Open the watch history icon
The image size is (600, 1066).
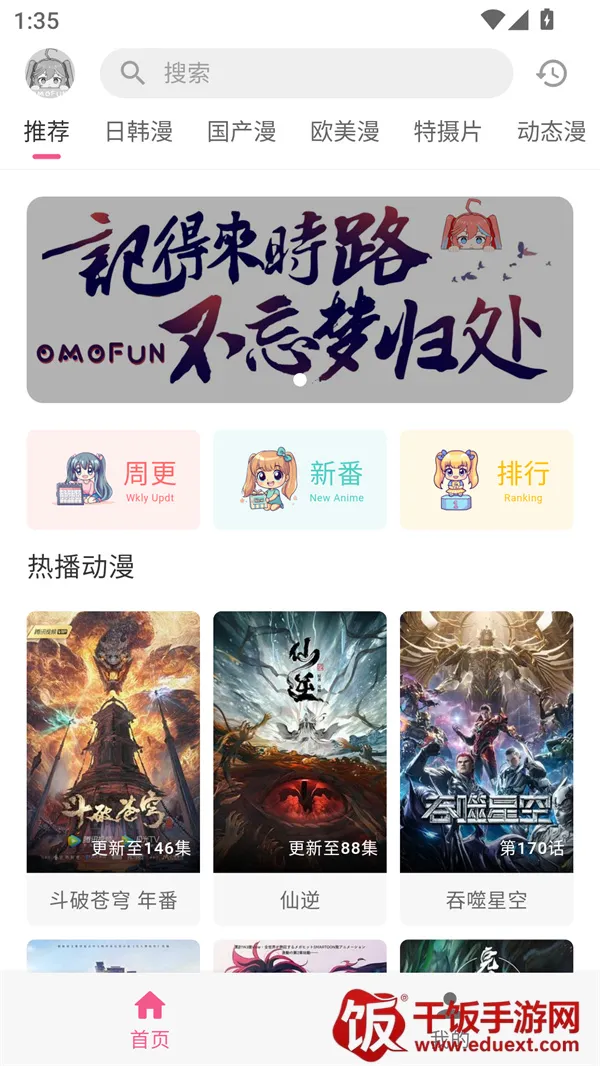coord(551,73)
